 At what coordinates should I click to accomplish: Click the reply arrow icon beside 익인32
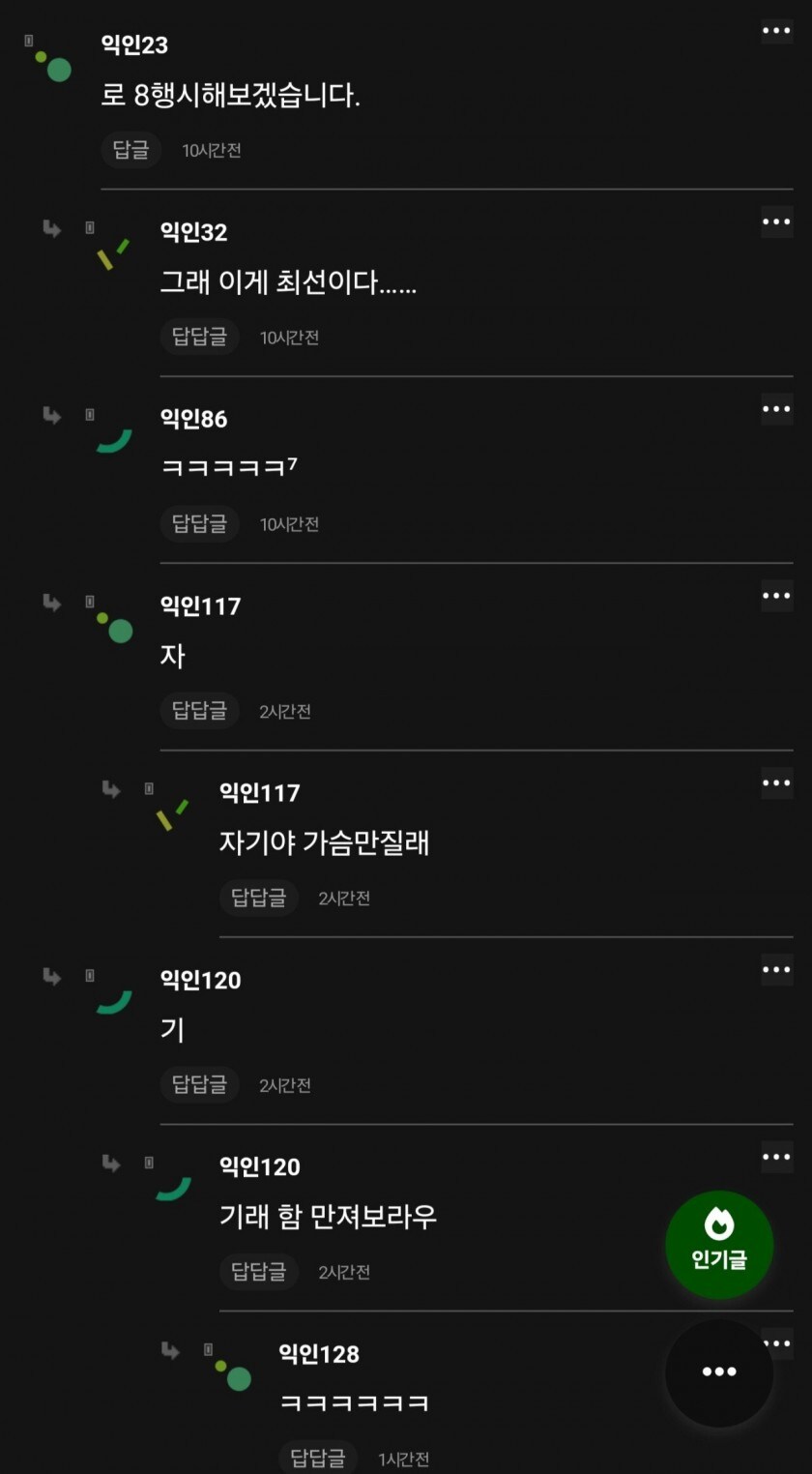tap(53, 229)
